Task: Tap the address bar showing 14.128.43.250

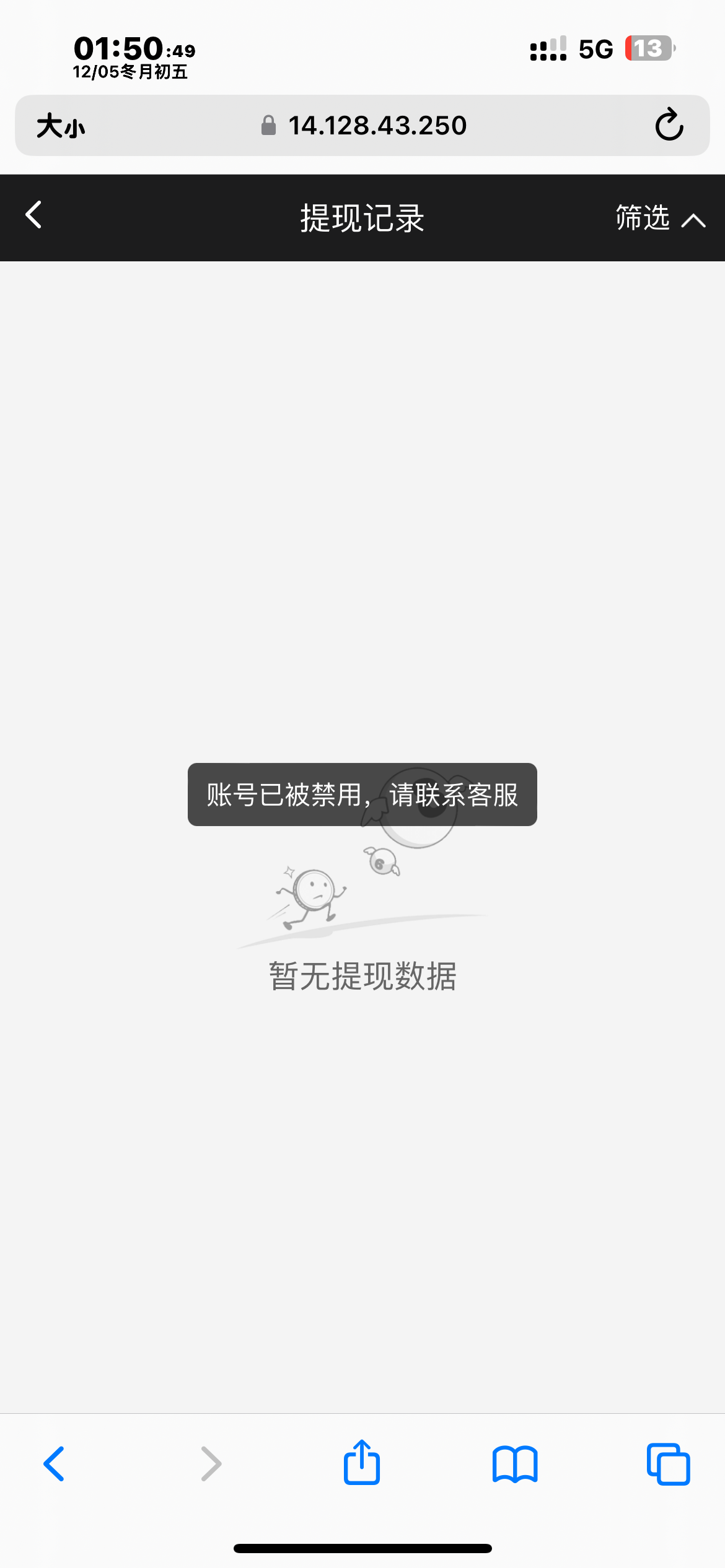Action: coord(364,126)
